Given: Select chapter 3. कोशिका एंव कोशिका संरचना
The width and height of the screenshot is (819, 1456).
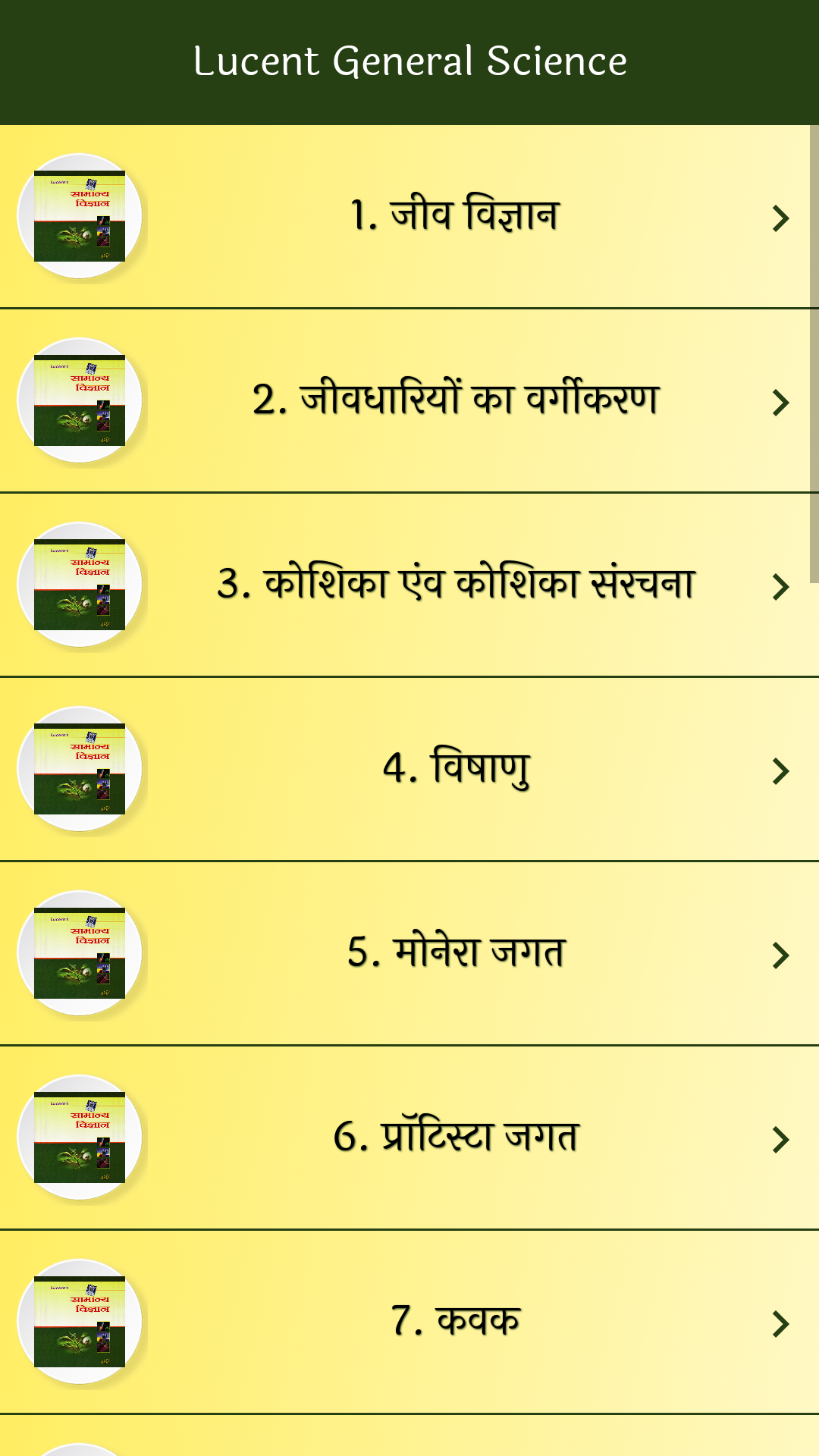Looking at the screenshot, I should [x=455, y=585].
